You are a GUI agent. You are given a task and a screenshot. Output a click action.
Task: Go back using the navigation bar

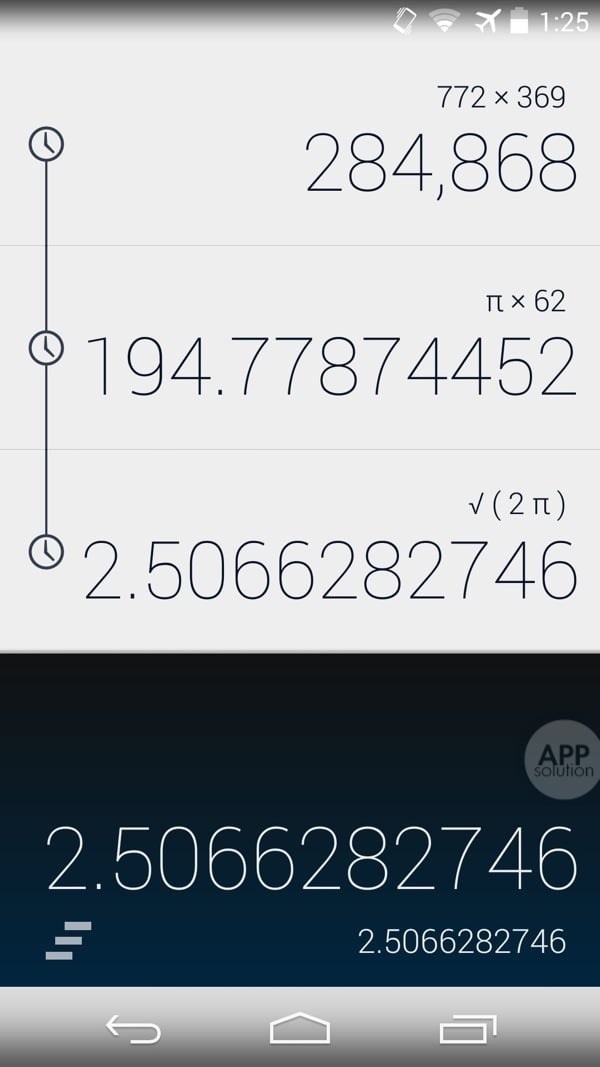pos(132,1027)
